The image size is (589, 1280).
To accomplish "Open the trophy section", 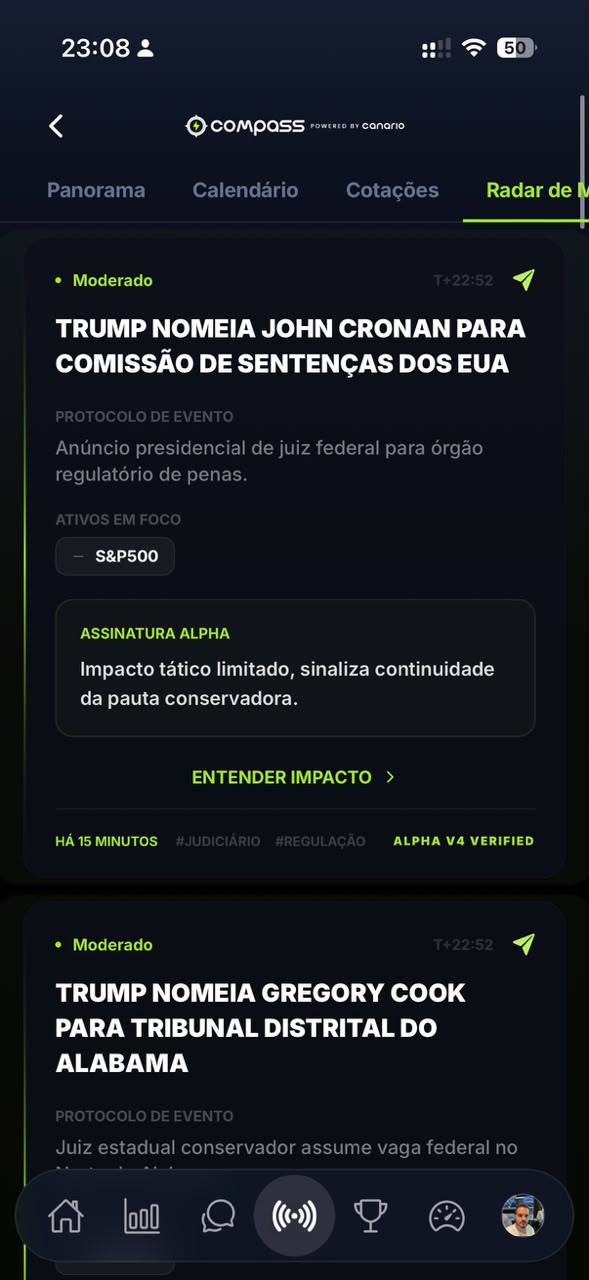I will (371, 1216).
